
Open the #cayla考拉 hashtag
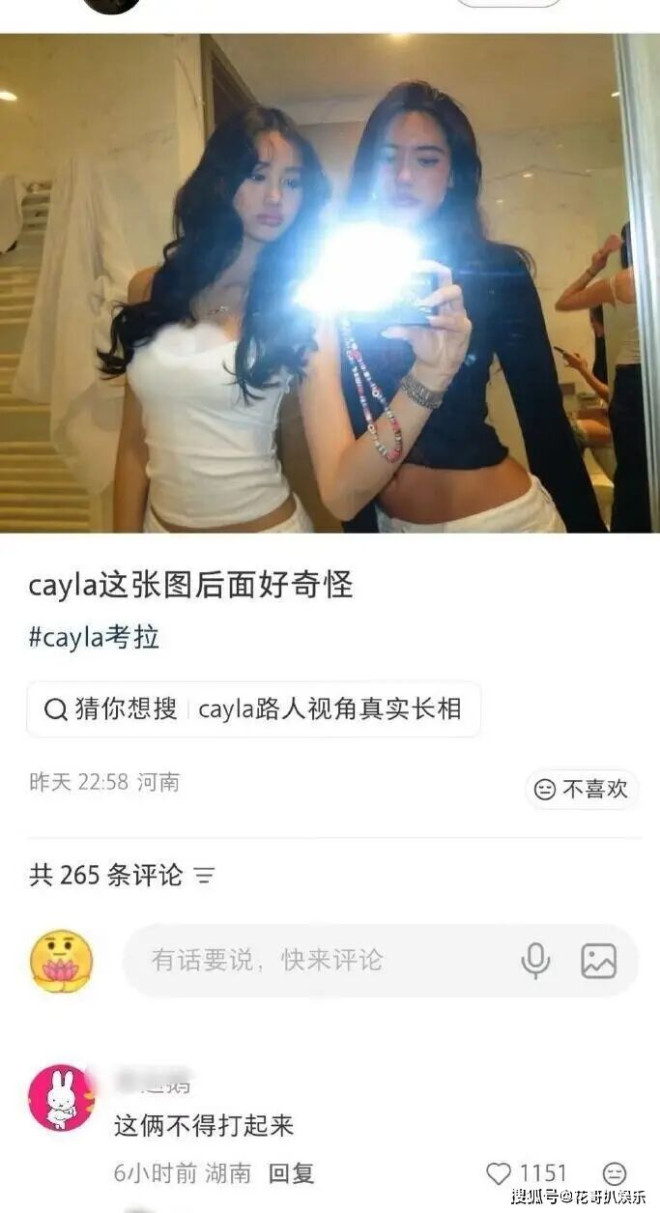93,638
